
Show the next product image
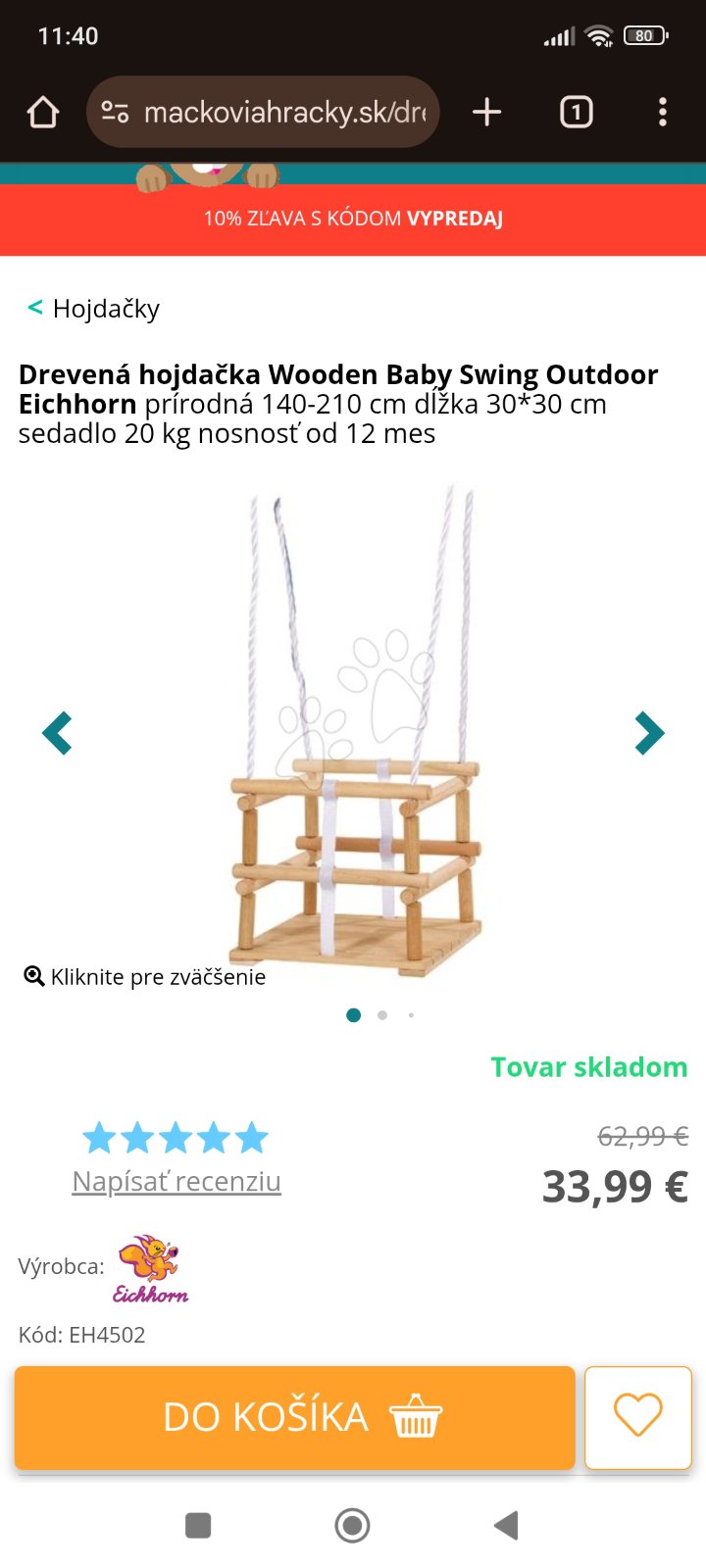649,733
